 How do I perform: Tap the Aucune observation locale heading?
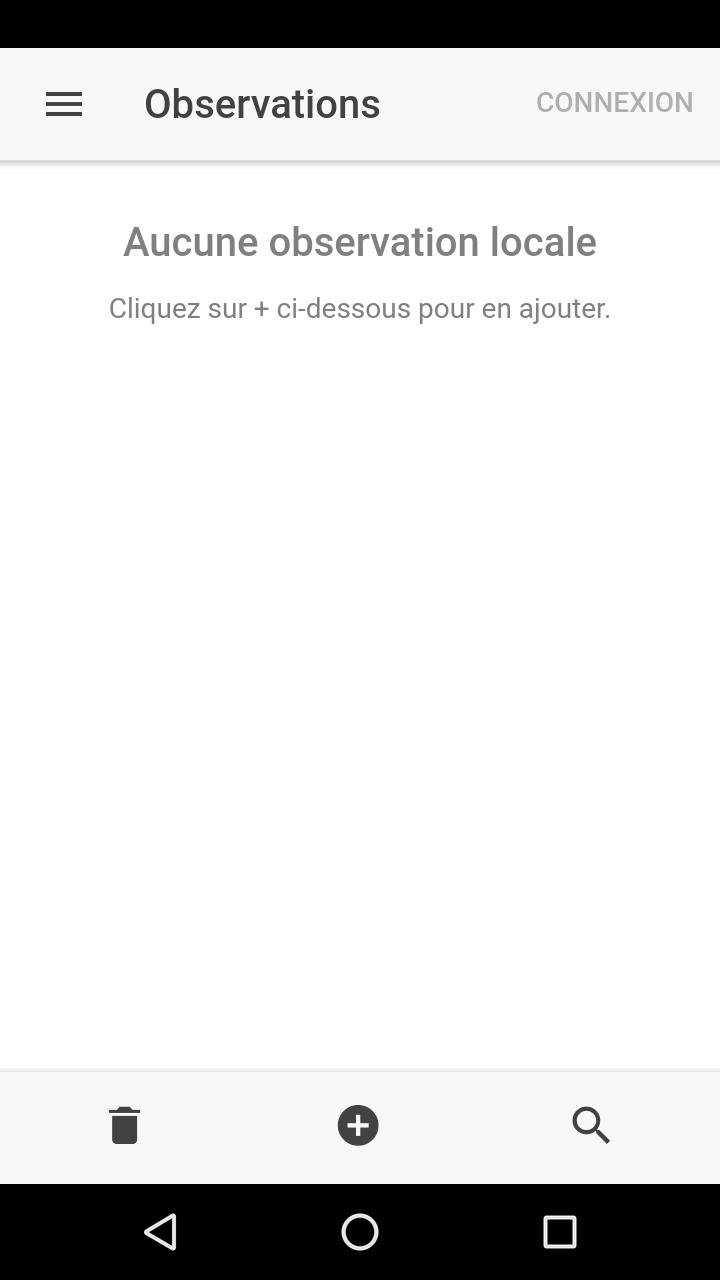(x=360, y=241)
